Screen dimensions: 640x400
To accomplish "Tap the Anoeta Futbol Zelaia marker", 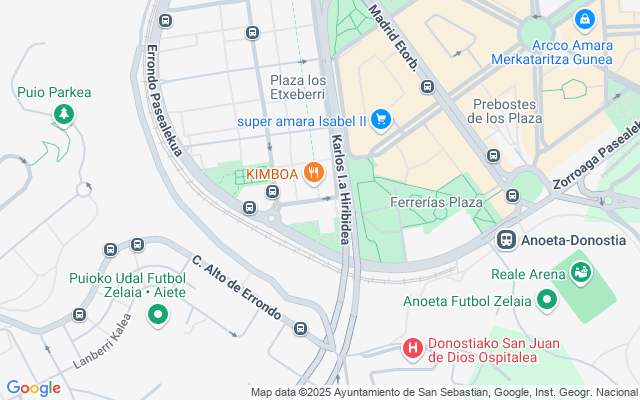I will click(546, 299).
